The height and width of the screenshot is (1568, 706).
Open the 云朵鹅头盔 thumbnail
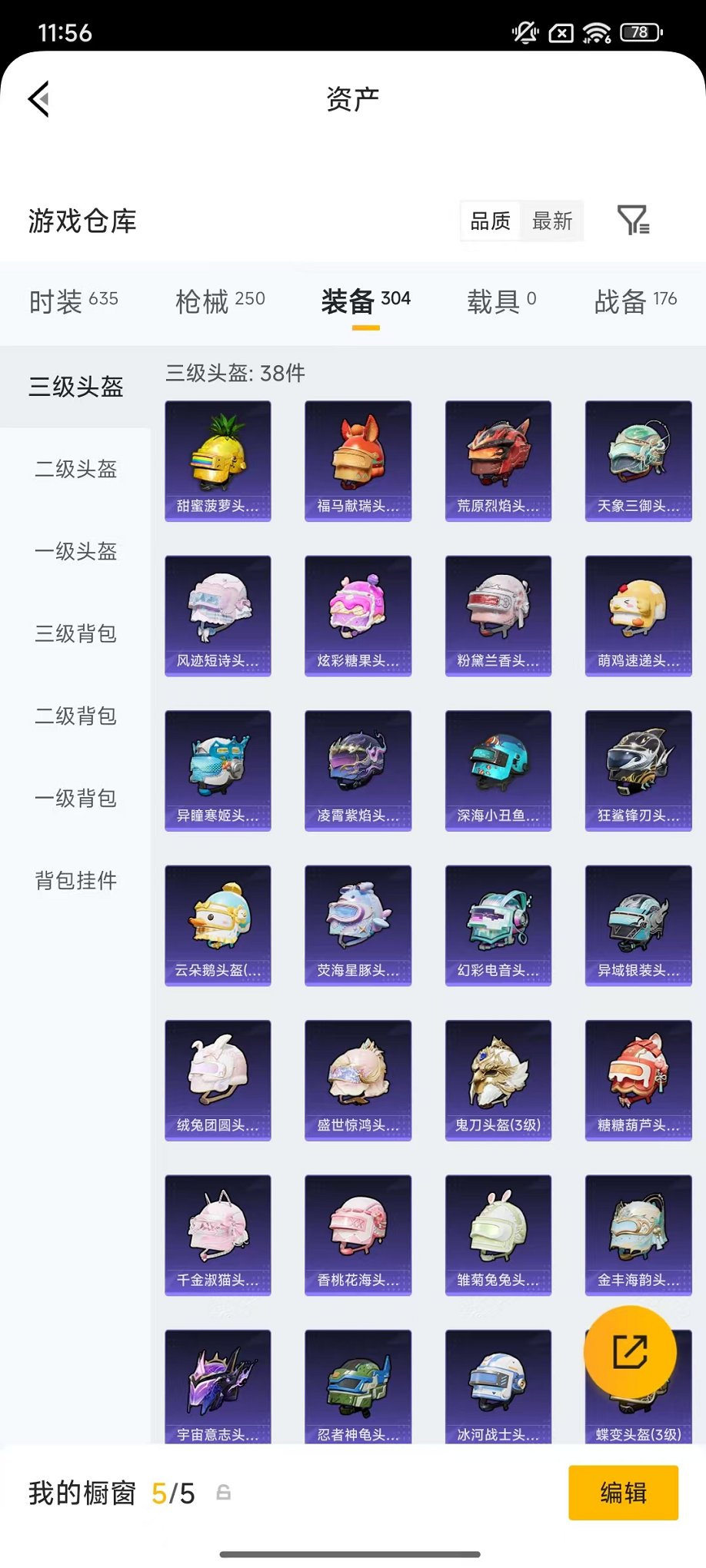point(218,925)
